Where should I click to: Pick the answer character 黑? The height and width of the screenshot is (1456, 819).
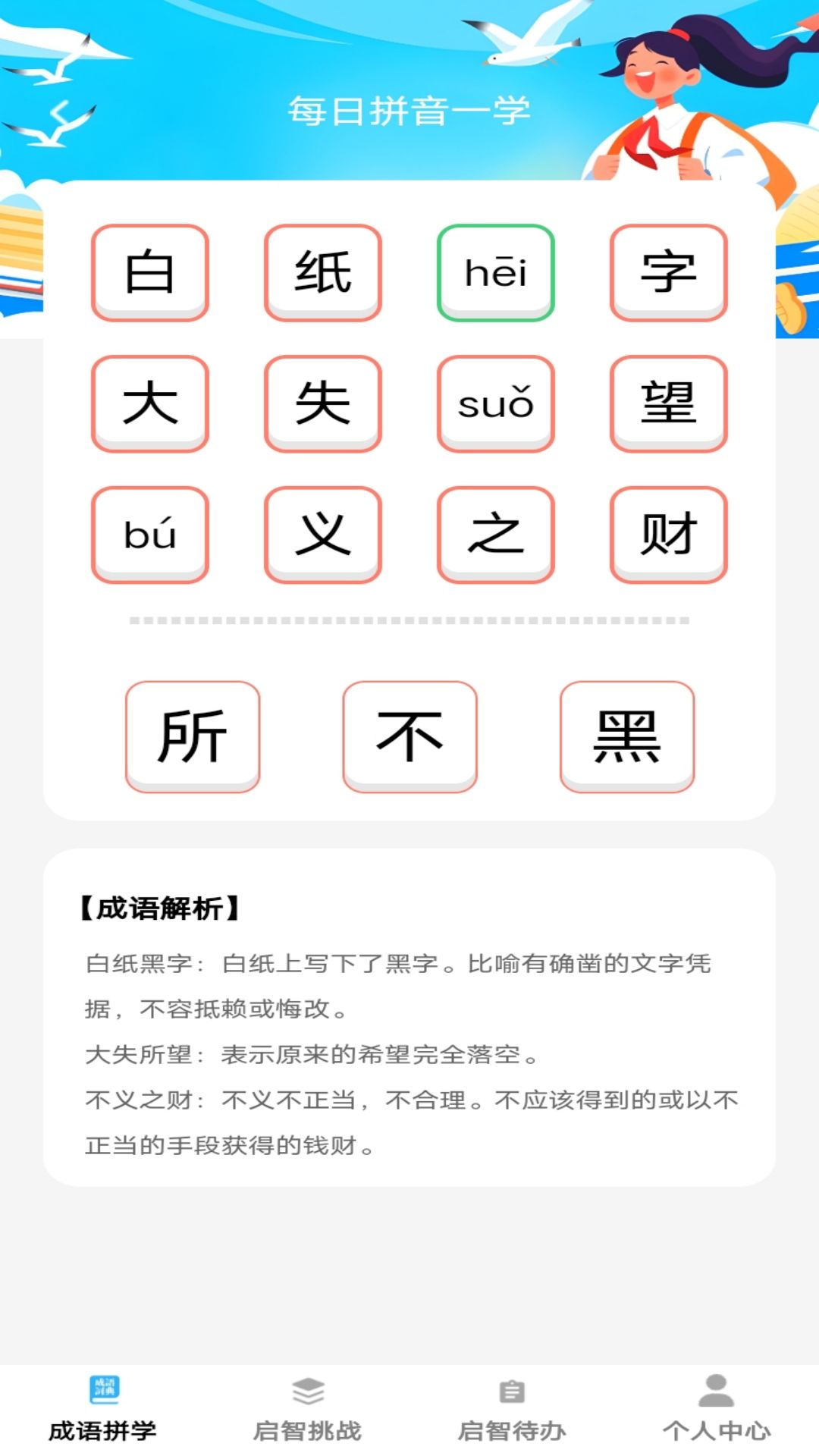pyautogui.click(x=627, y=736)
